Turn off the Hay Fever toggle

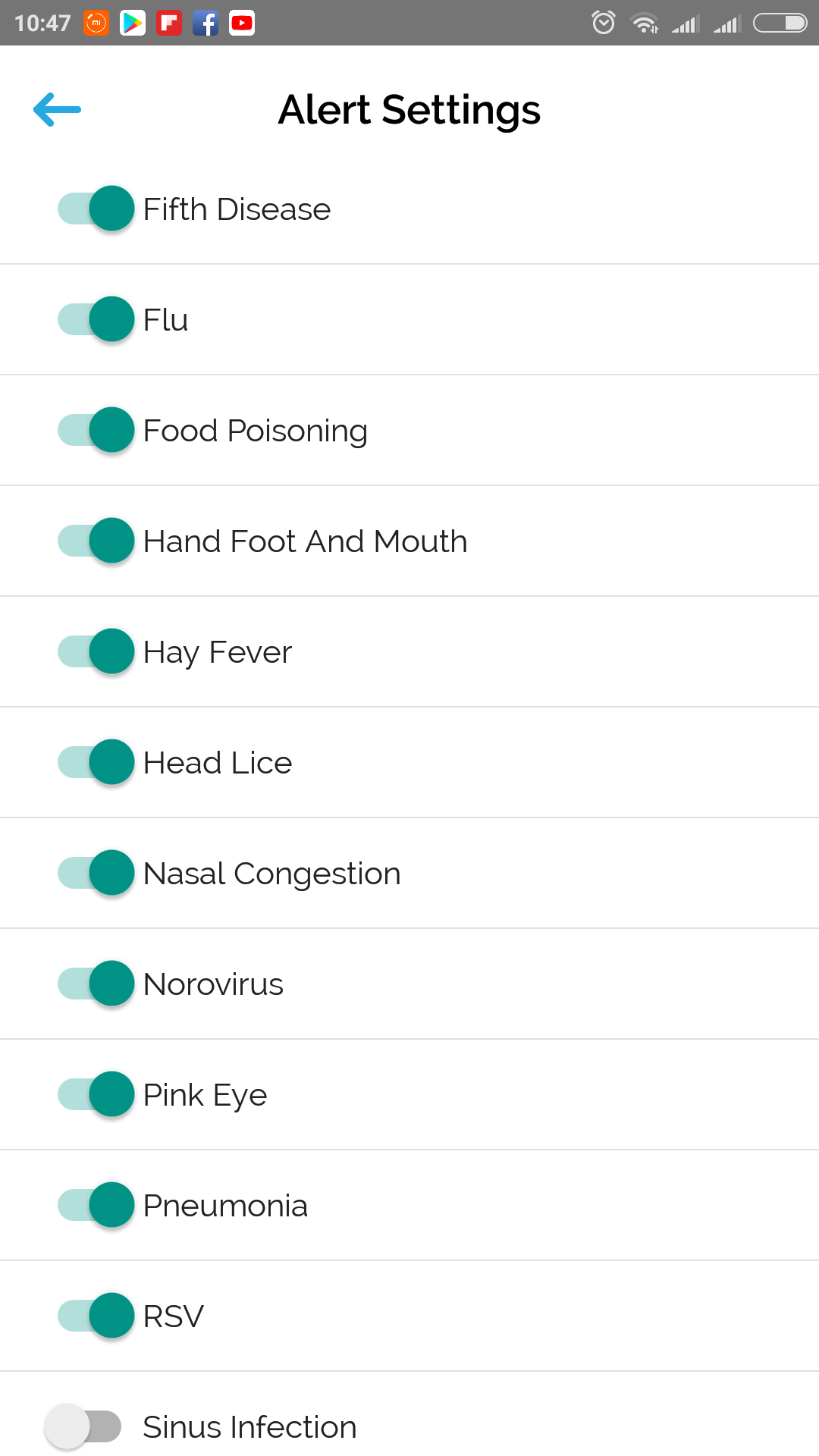(96, 651)
